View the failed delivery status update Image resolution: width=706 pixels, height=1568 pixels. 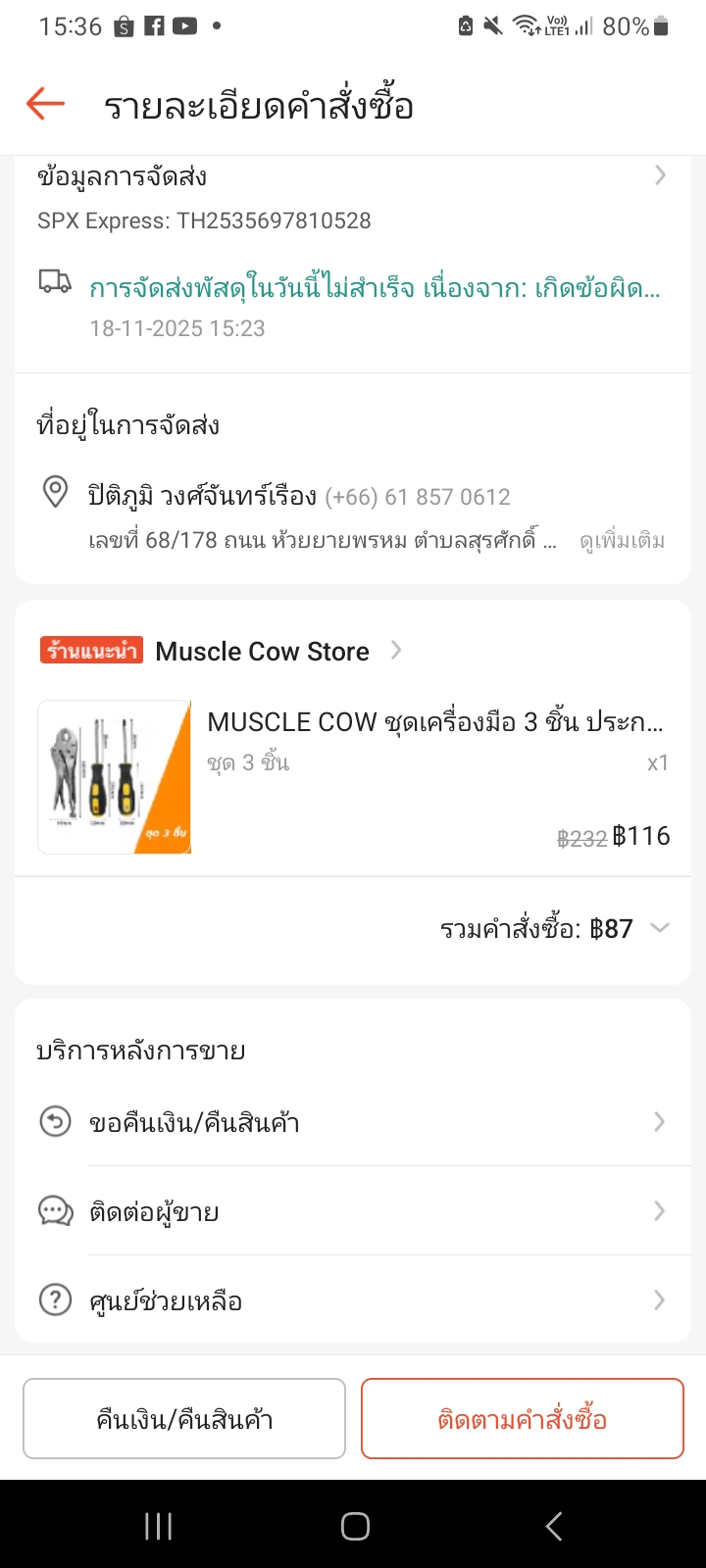[374, 289]
